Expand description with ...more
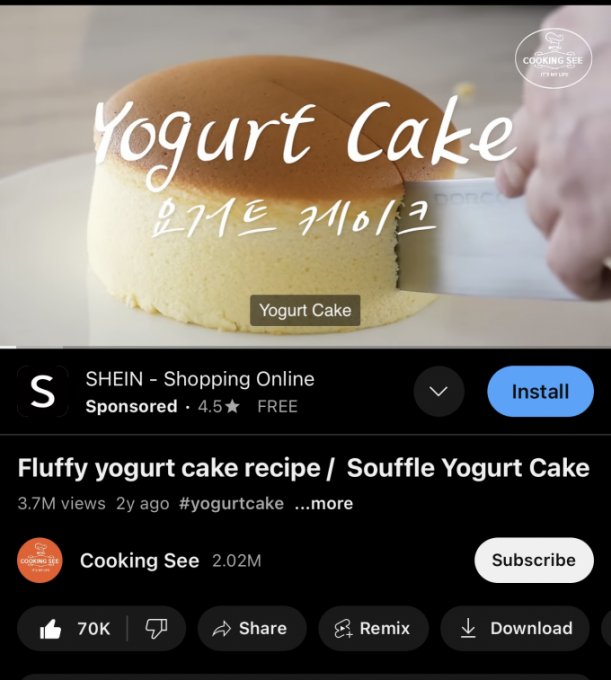The width and height of the screenshot is (611, 680). [x=324, y=504]
